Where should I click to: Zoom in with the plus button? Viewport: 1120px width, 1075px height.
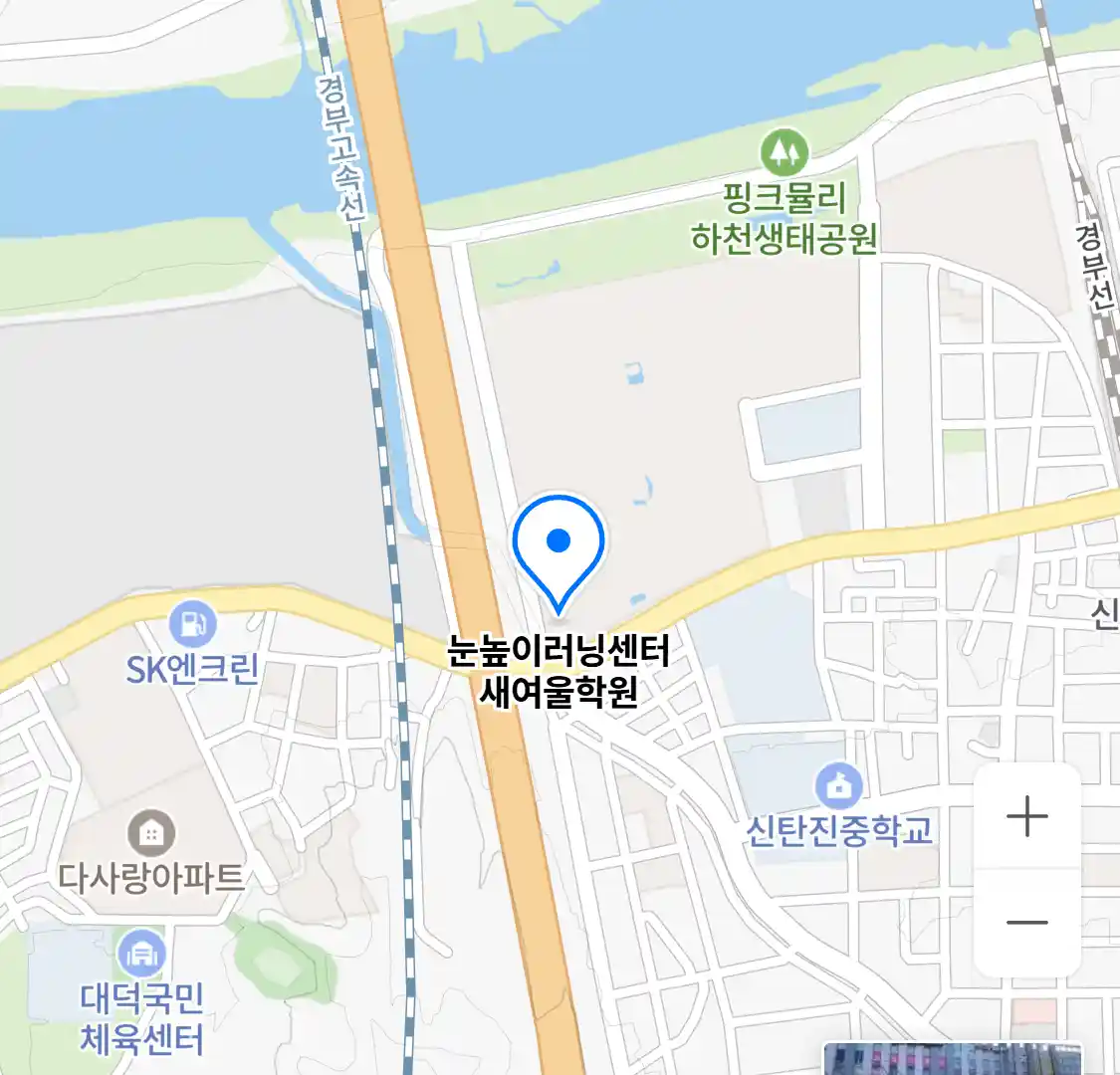pos(1026,817)
